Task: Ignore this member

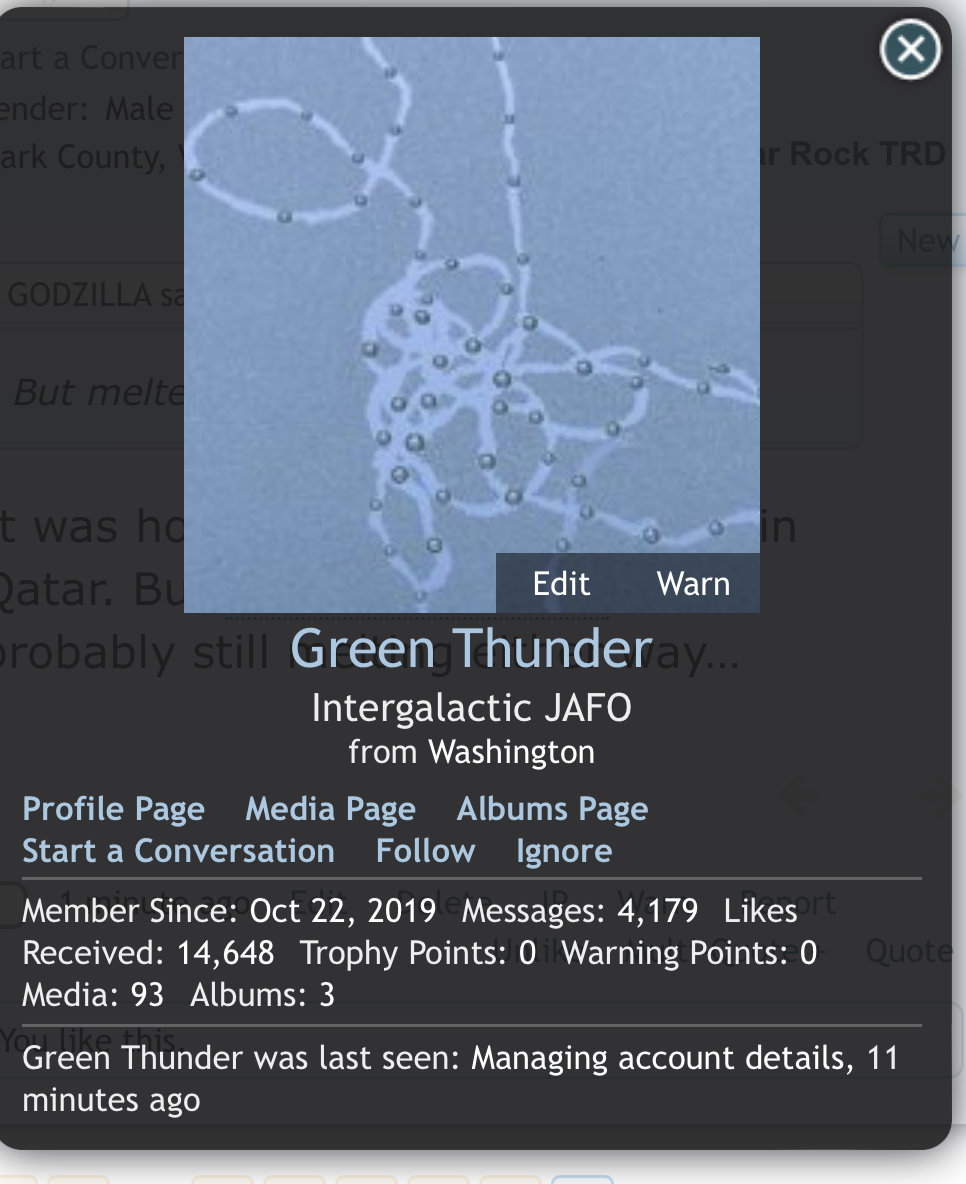Action: [564, 851]
